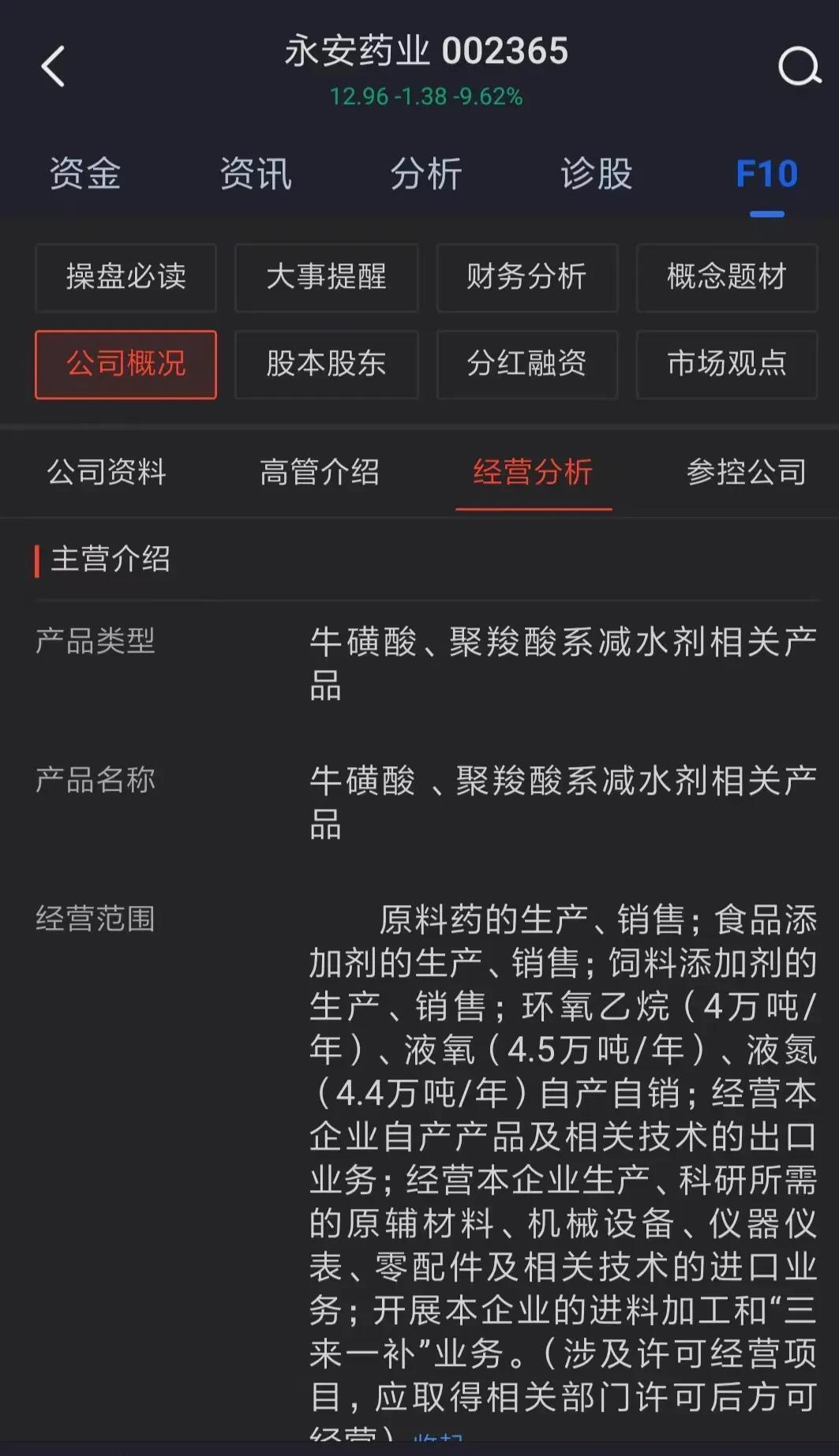
Task: Switch to the 公司资料 sub-tab
Action: click(x=107, y=473)
